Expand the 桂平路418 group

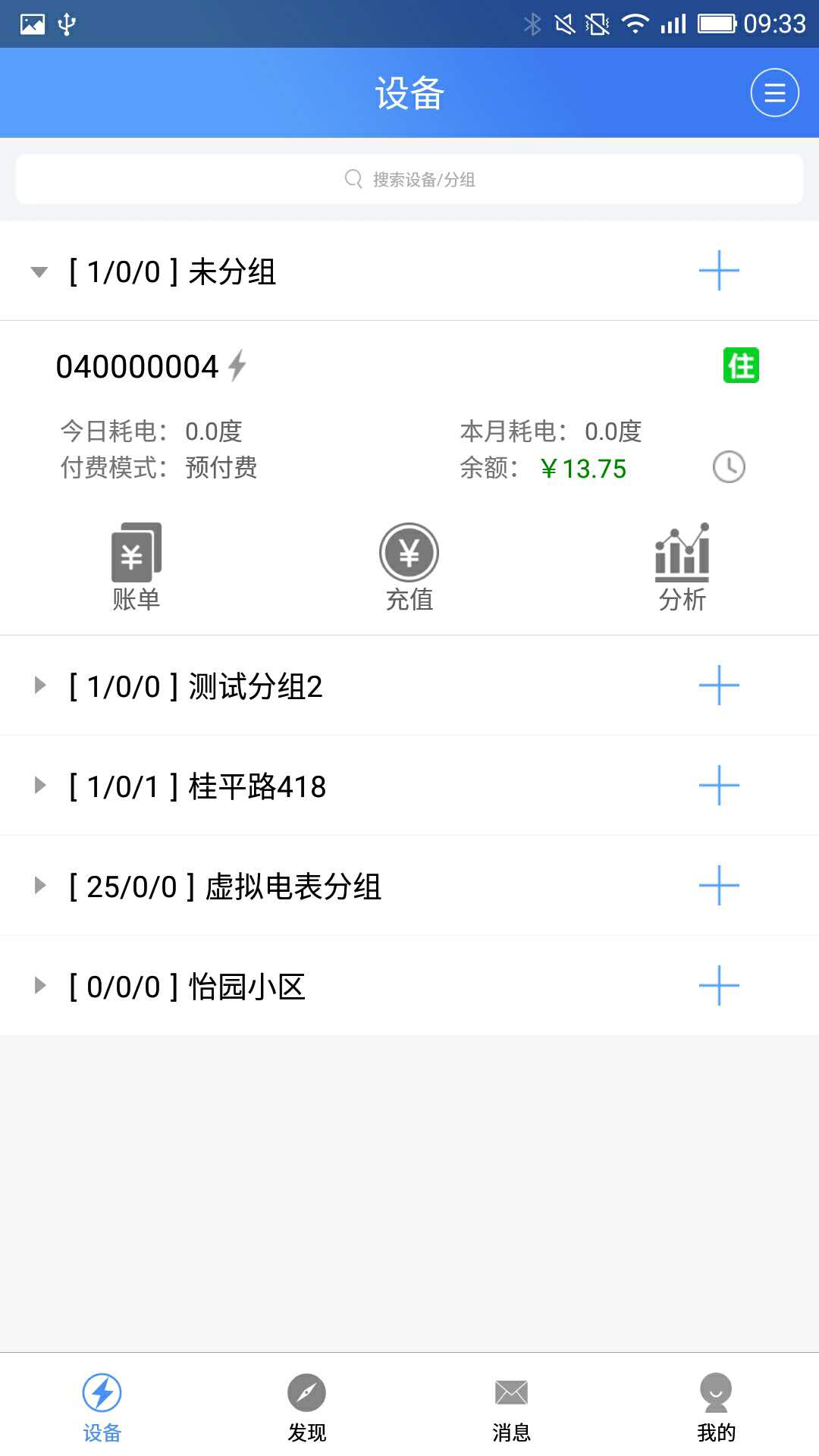point(40,786)
